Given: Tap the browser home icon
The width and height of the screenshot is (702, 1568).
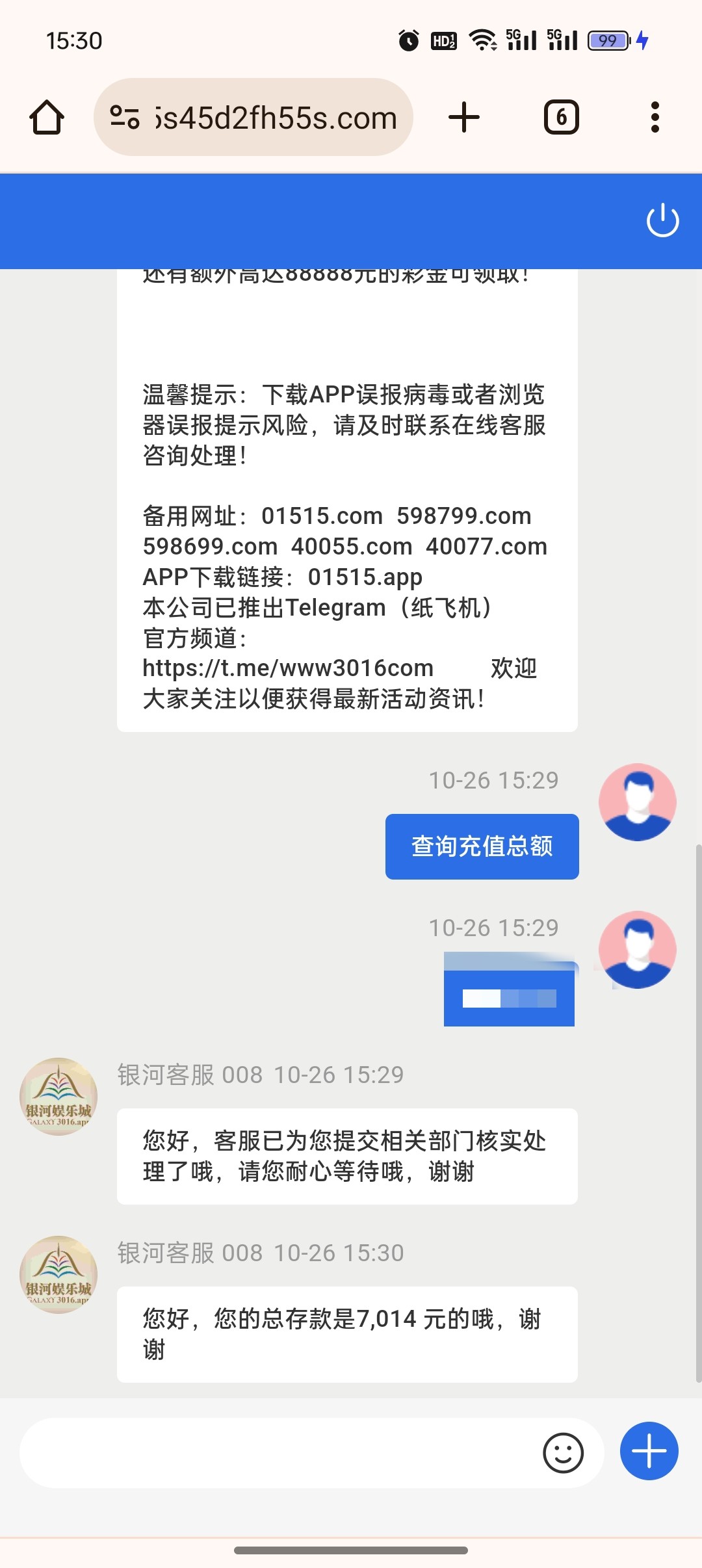Looking at the screenshot, I should tap(47, 118).
